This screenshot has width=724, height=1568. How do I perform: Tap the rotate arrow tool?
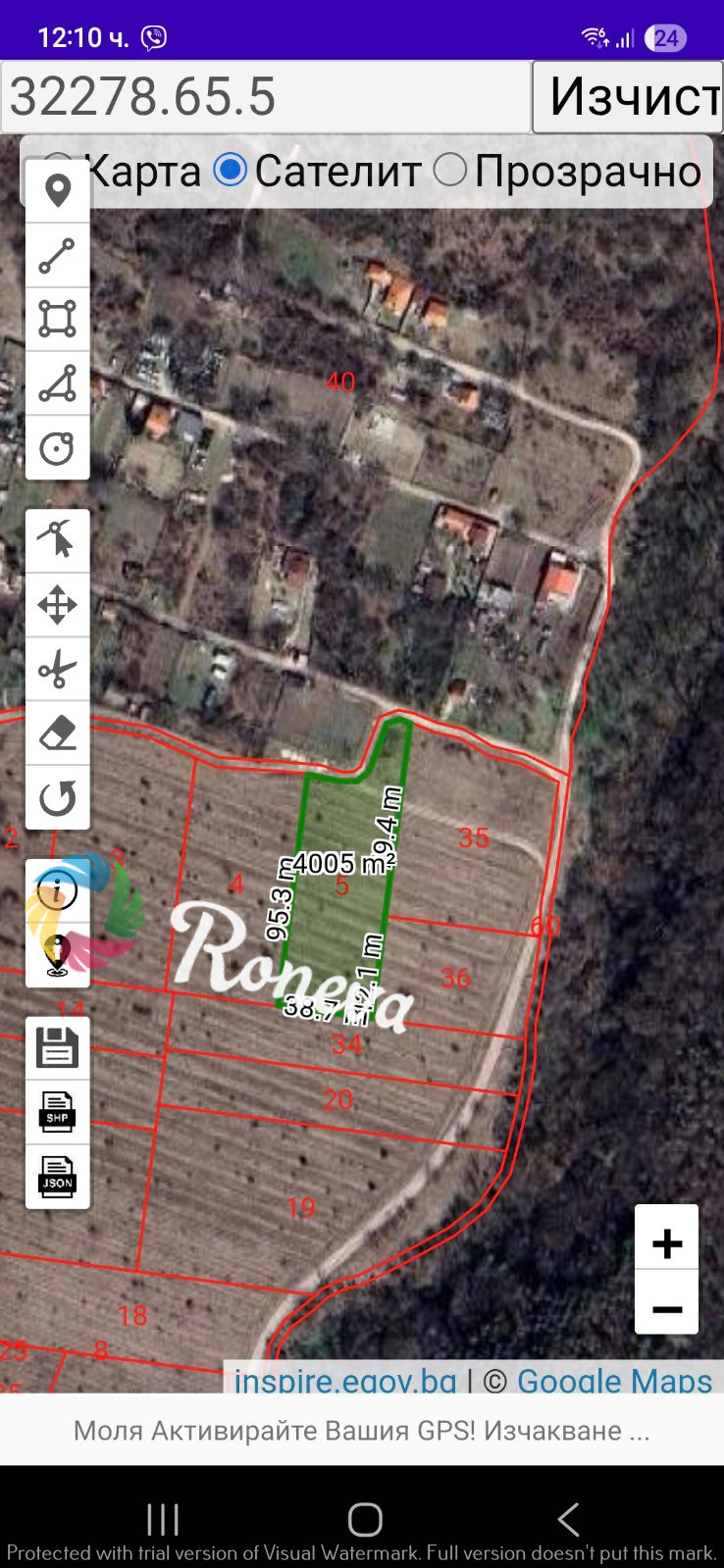(x=58, y=797)
